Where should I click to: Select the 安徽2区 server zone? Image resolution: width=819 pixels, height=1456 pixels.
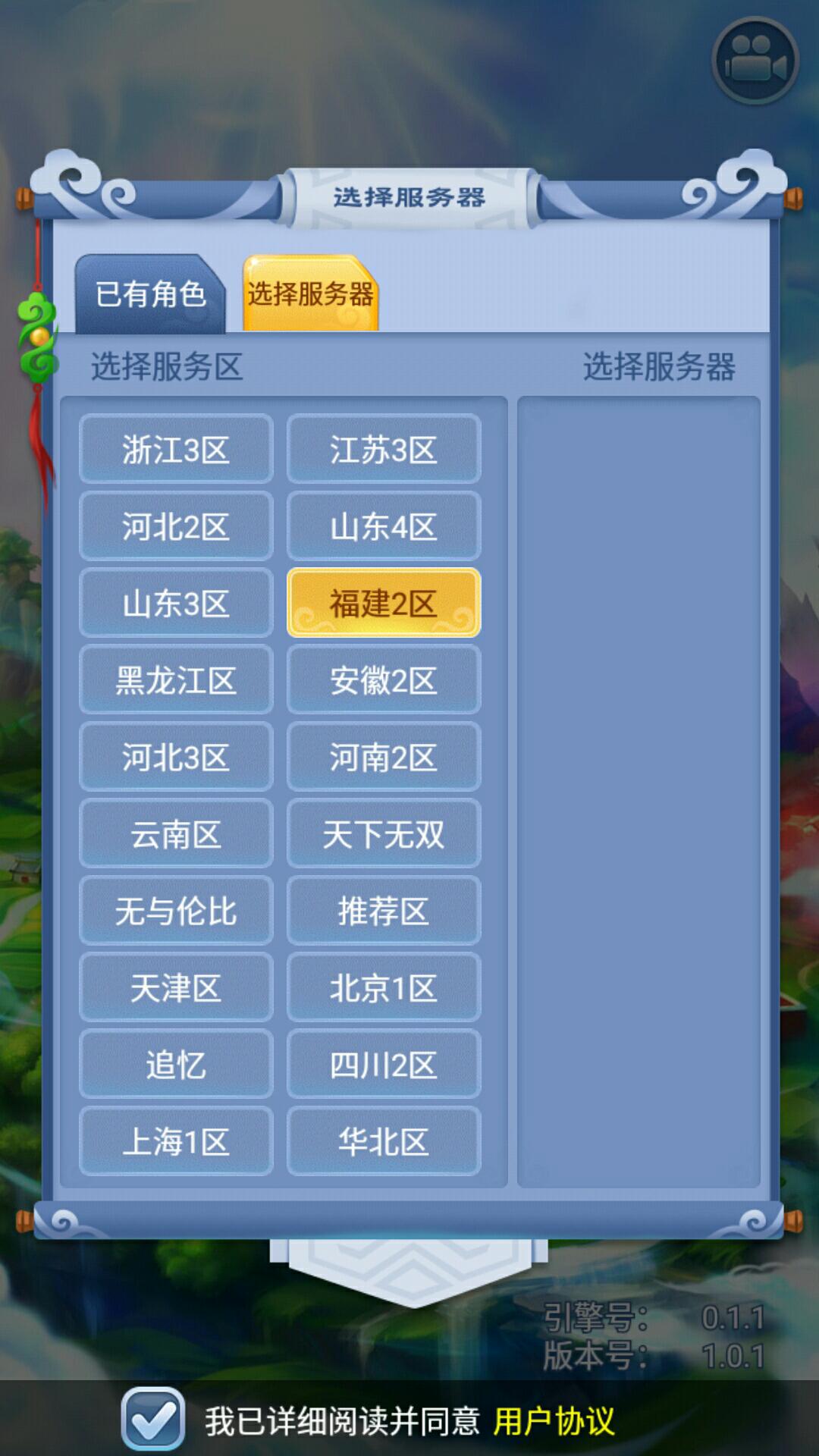[x=384, y=680]
